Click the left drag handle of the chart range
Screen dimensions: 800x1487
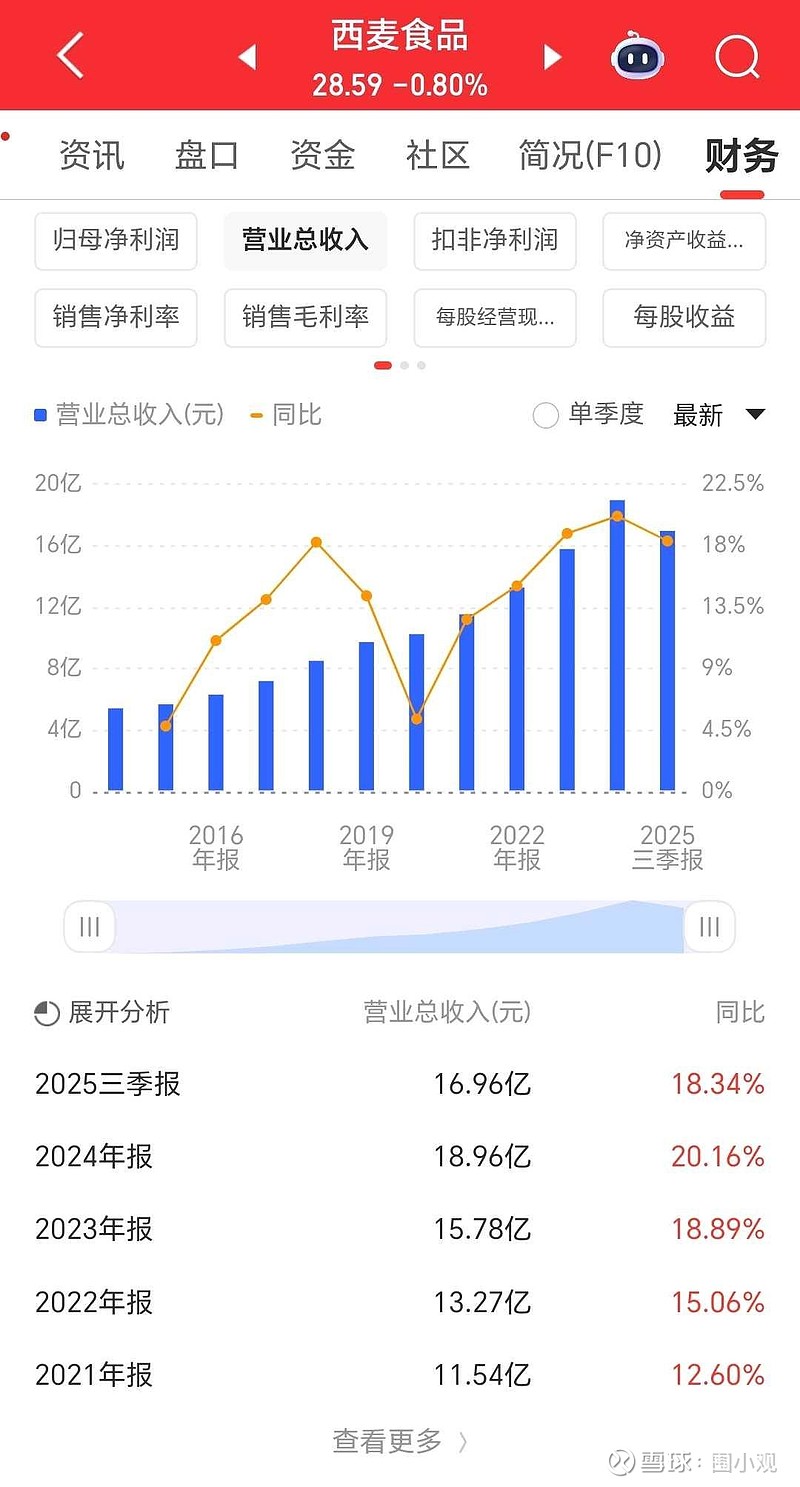pyautogui.click(x=89, y=927)
